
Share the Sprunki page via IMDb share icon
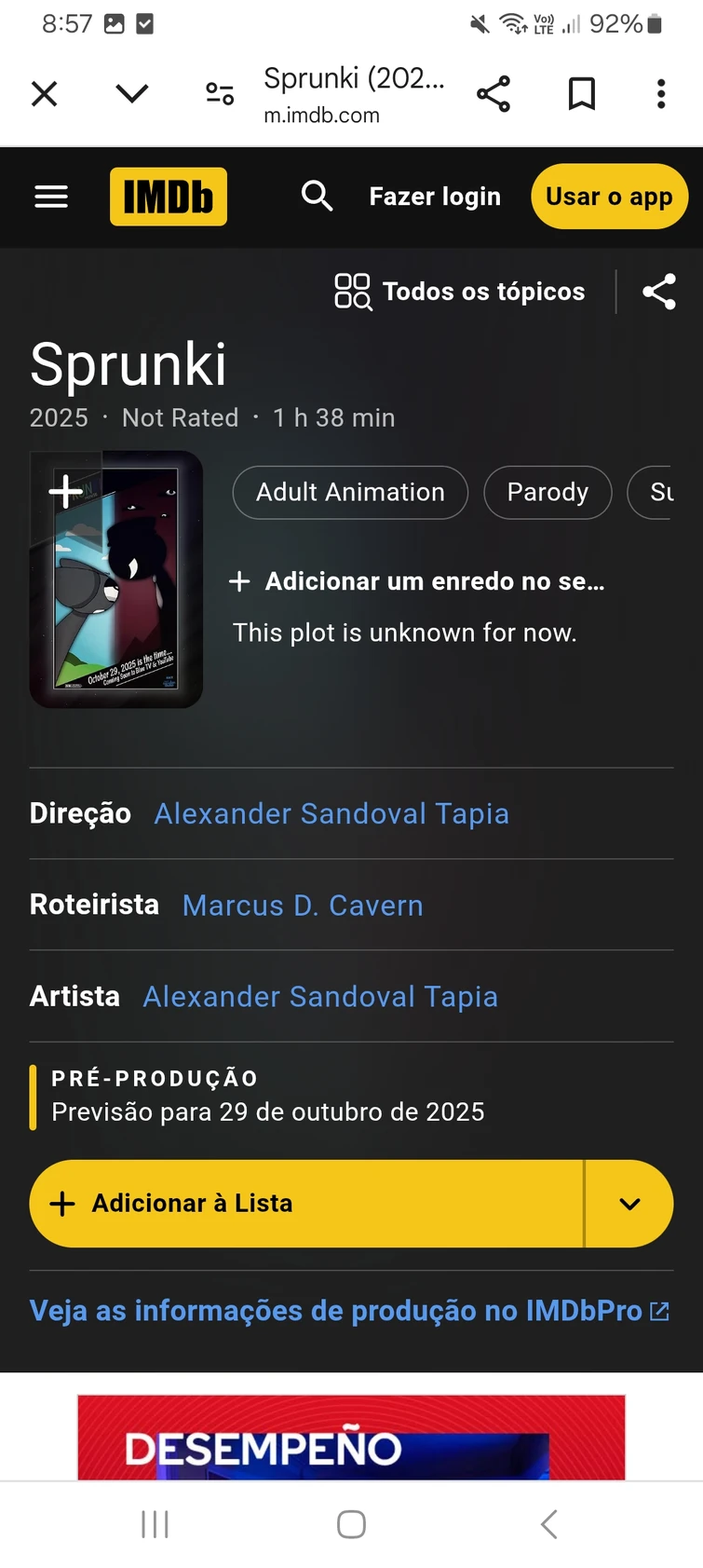point(659,292)
